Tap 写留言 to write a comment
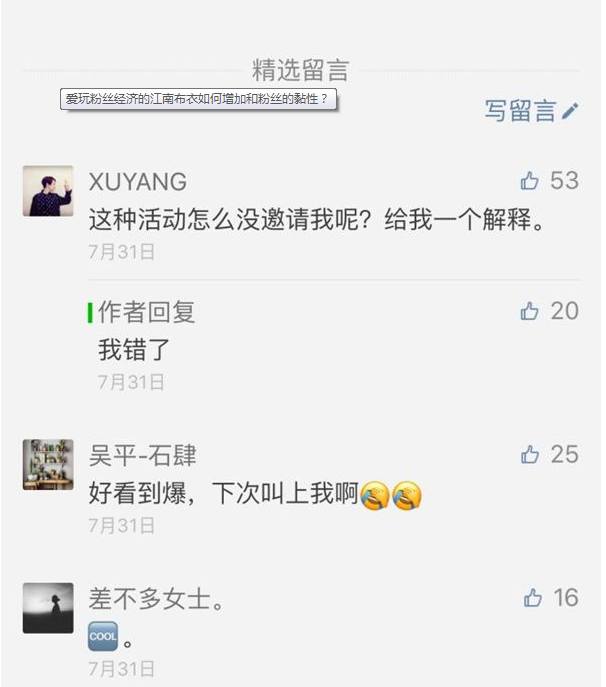The height and width of the screenshot is (687, 606). [x=531, y=111]
